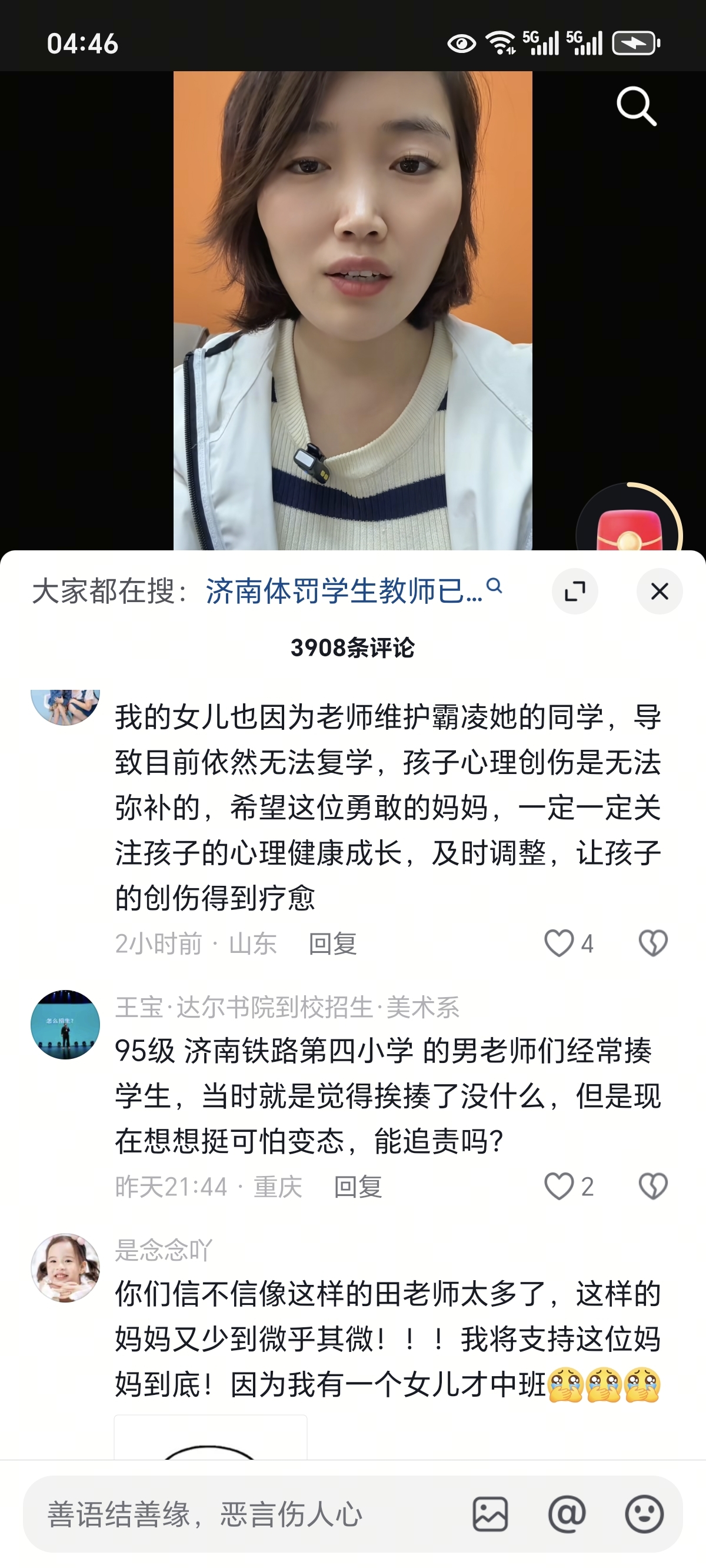Tap 是念念吖 avatar picture

tap(65, 1268)
